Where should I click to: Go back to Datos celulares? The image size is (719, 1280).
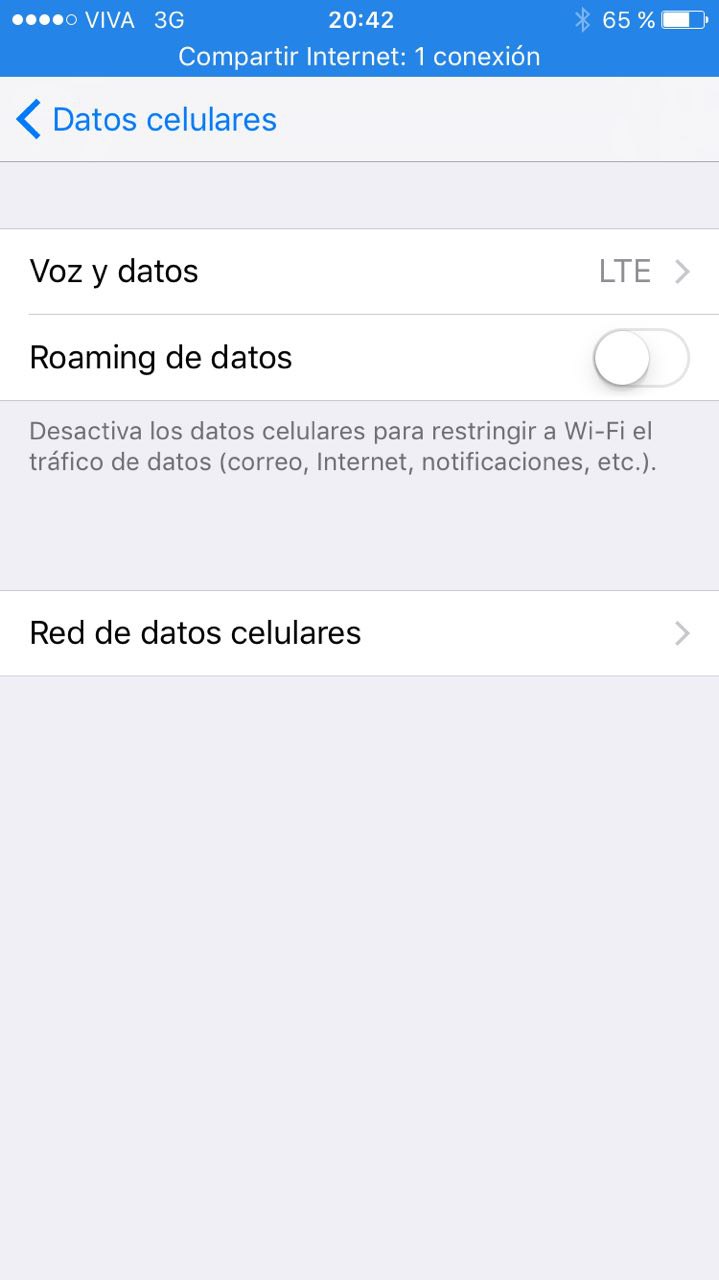(x=146, y=120)
